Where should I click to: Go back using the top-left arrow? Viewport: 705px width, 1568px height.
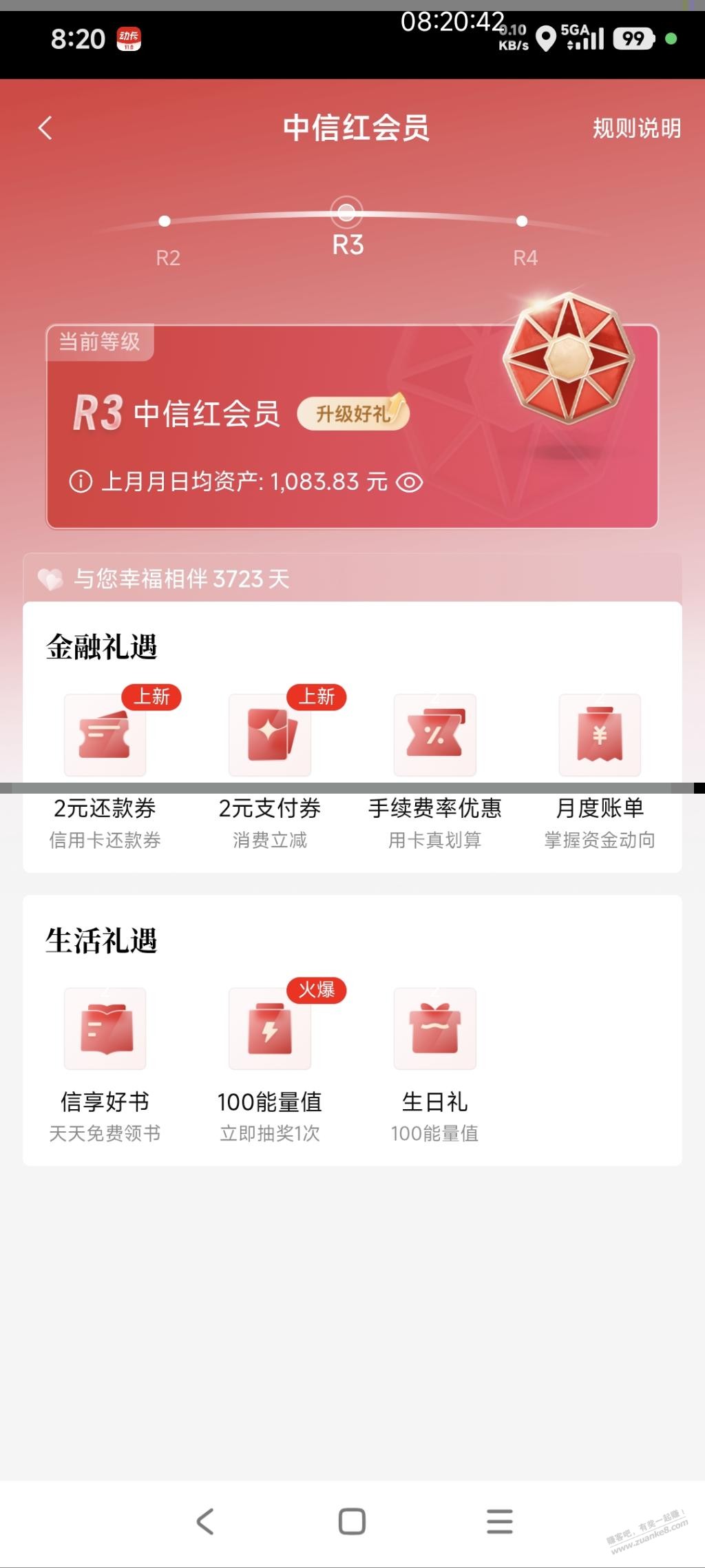(45, 128)
